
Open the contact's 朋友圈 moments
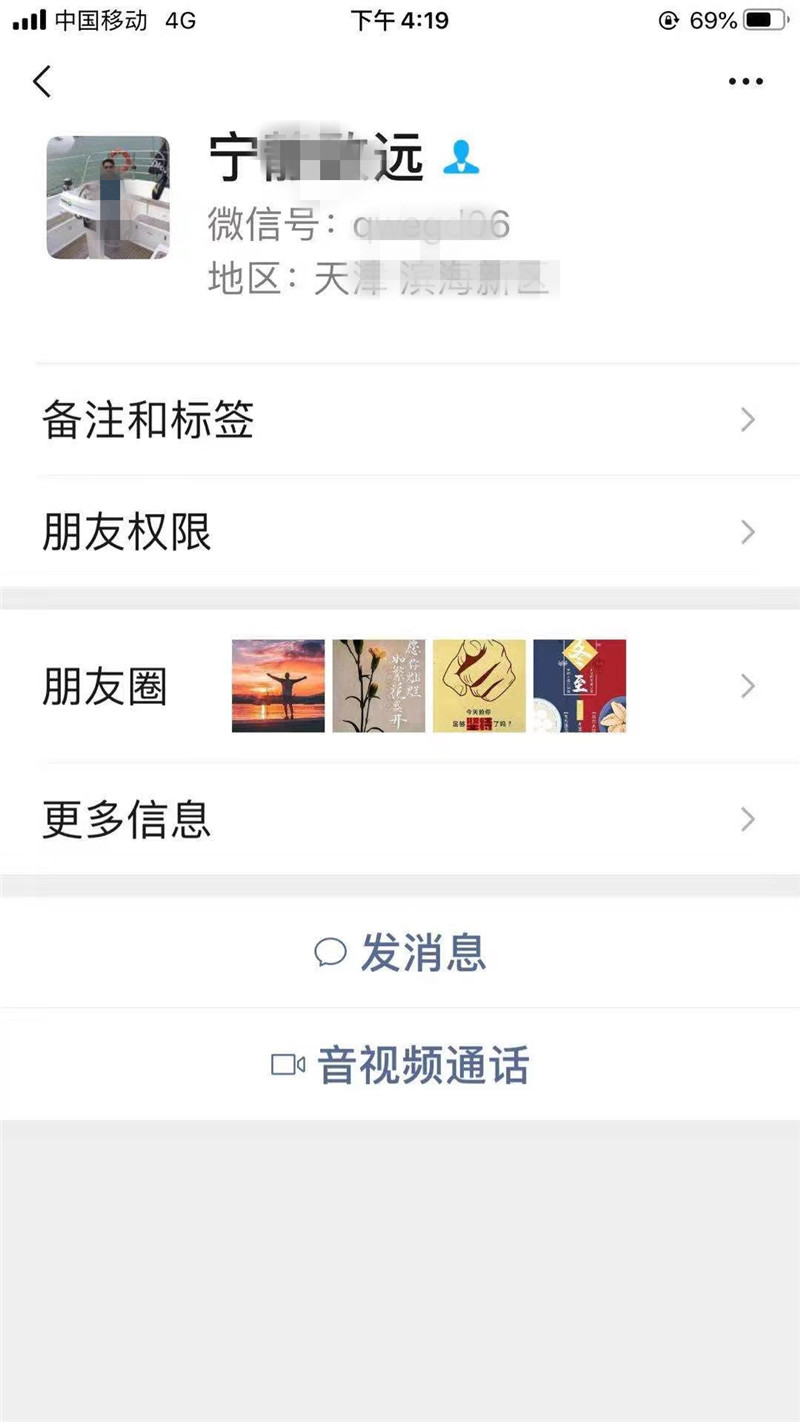point(400,686)
